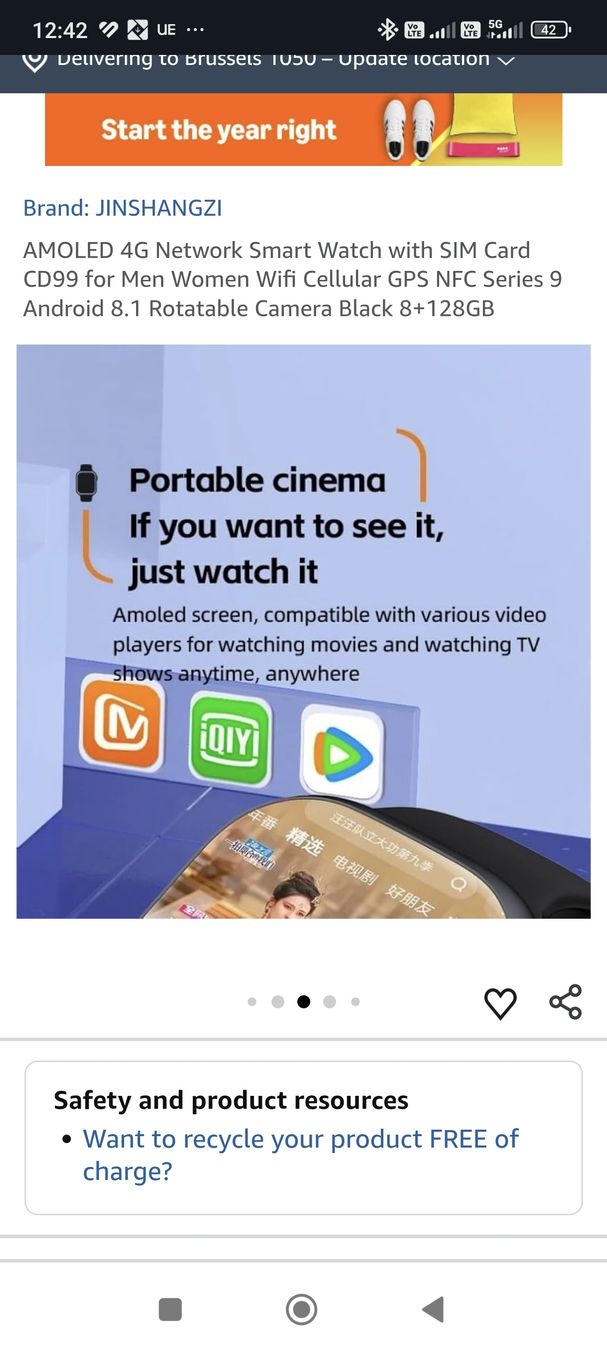
Task: Open the Start the year right banner
Action: [x=303, y=130]
